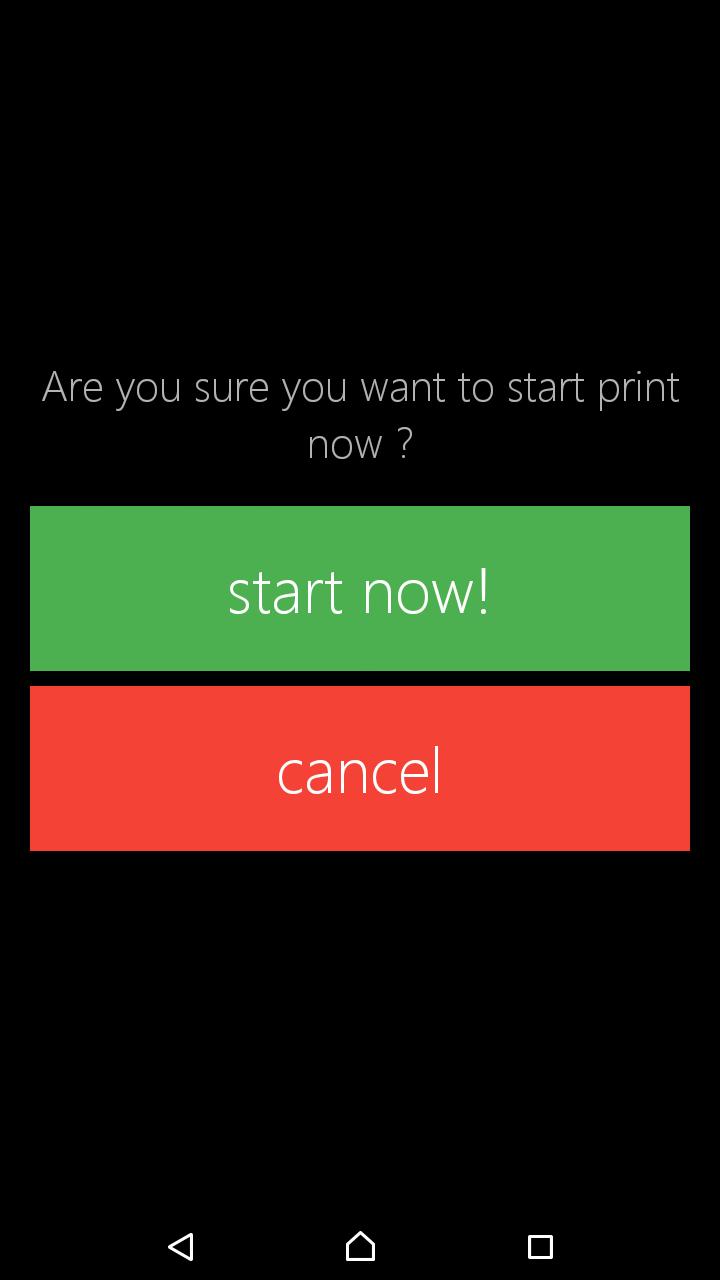Viewport: 720px width, 1280px height.
Task: Return to the home screen
Action: click(x=360, y=1246)
